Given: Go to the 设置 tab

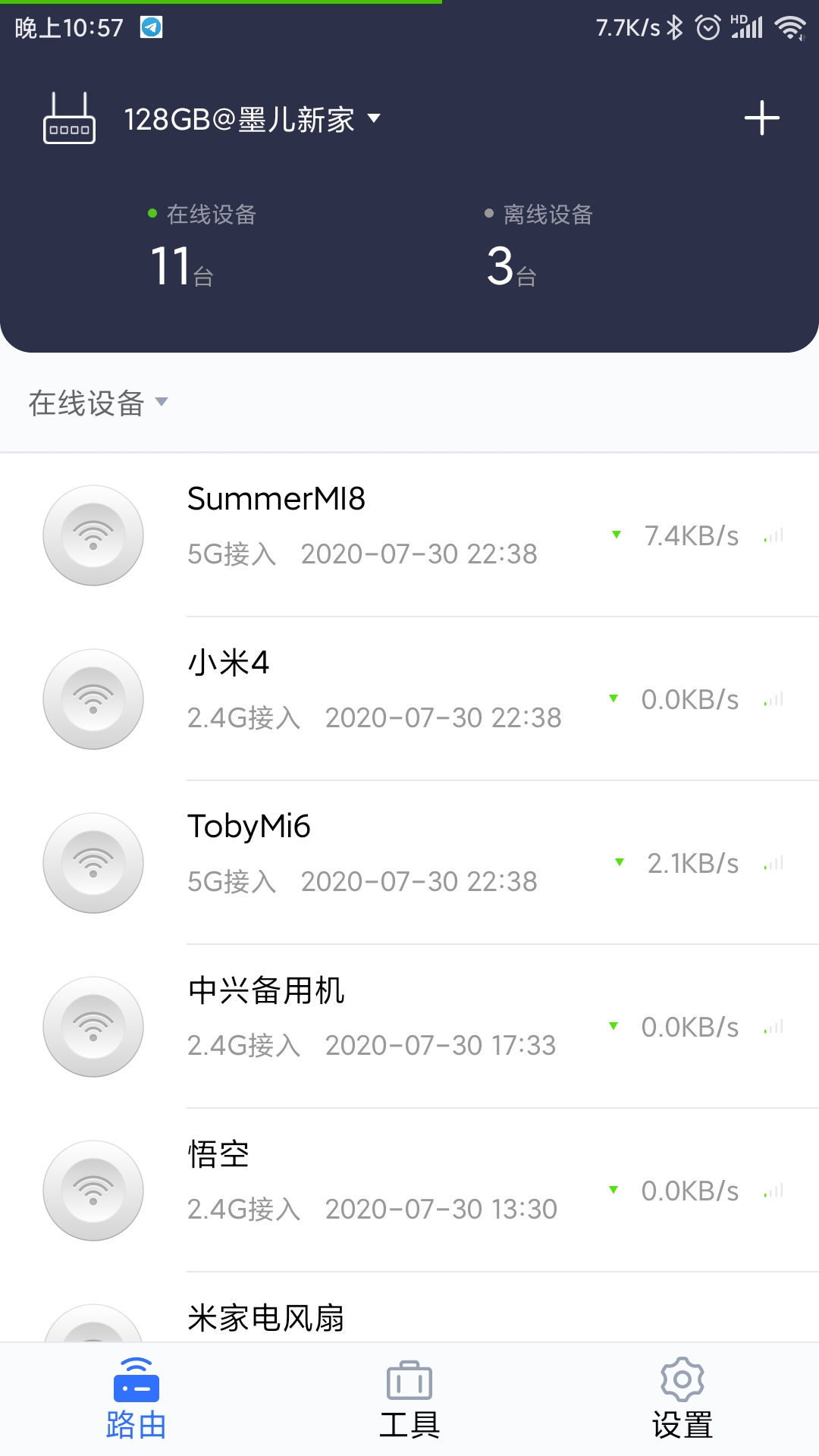Looking at the screenshot, I should tap(682, 1400).
